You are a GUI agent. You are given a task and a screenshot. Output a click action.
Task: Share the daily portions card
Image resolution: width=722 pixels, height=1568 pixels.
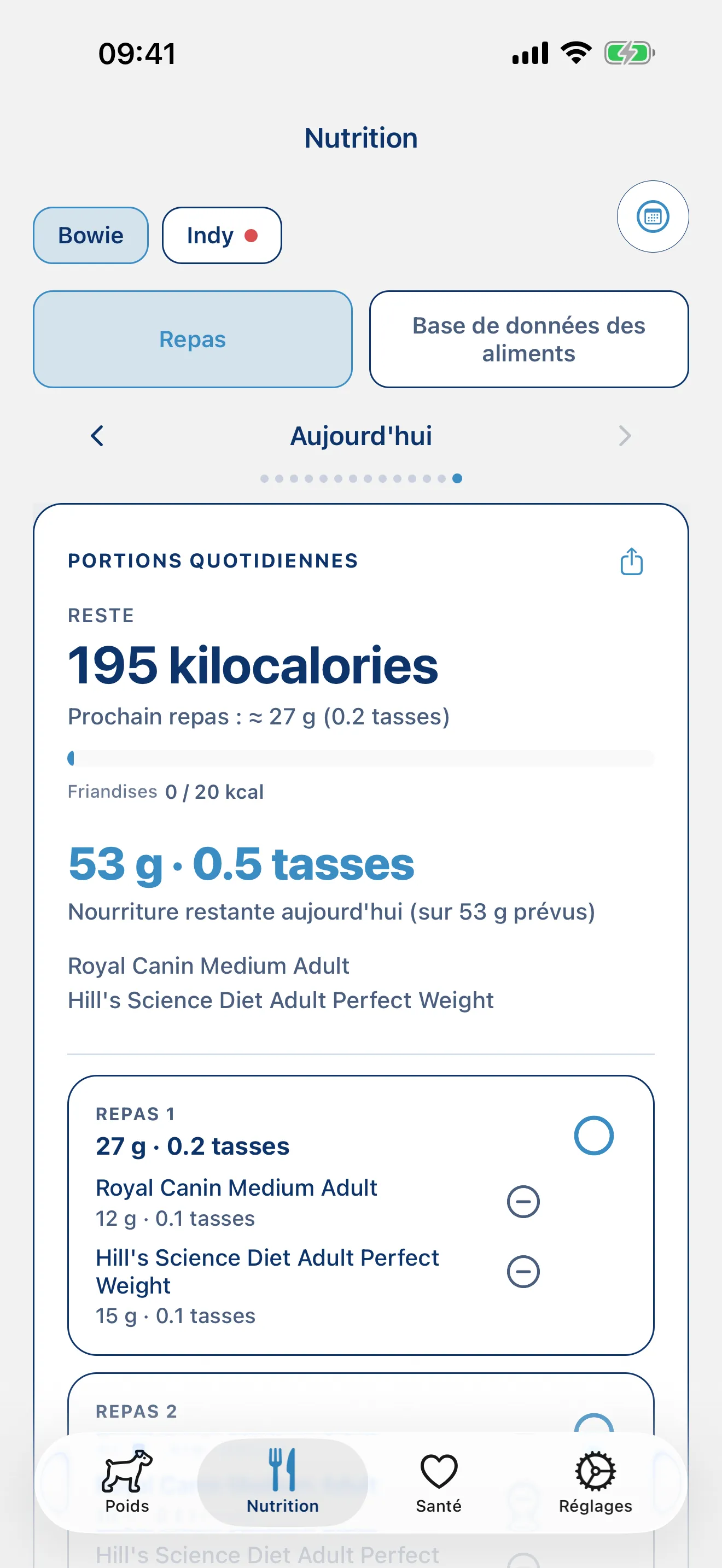pos(631,560)
